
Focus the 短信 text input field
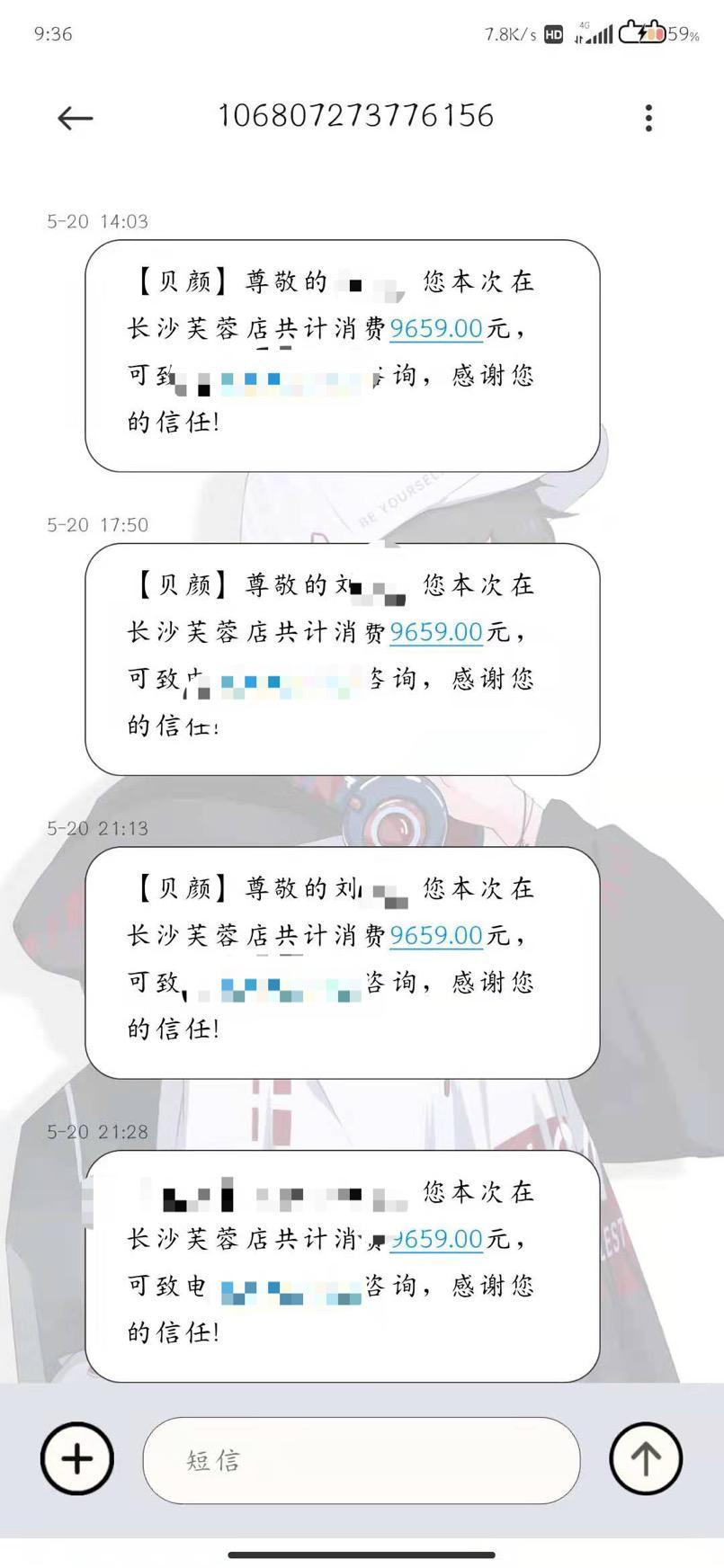[x=361, y=1460]
